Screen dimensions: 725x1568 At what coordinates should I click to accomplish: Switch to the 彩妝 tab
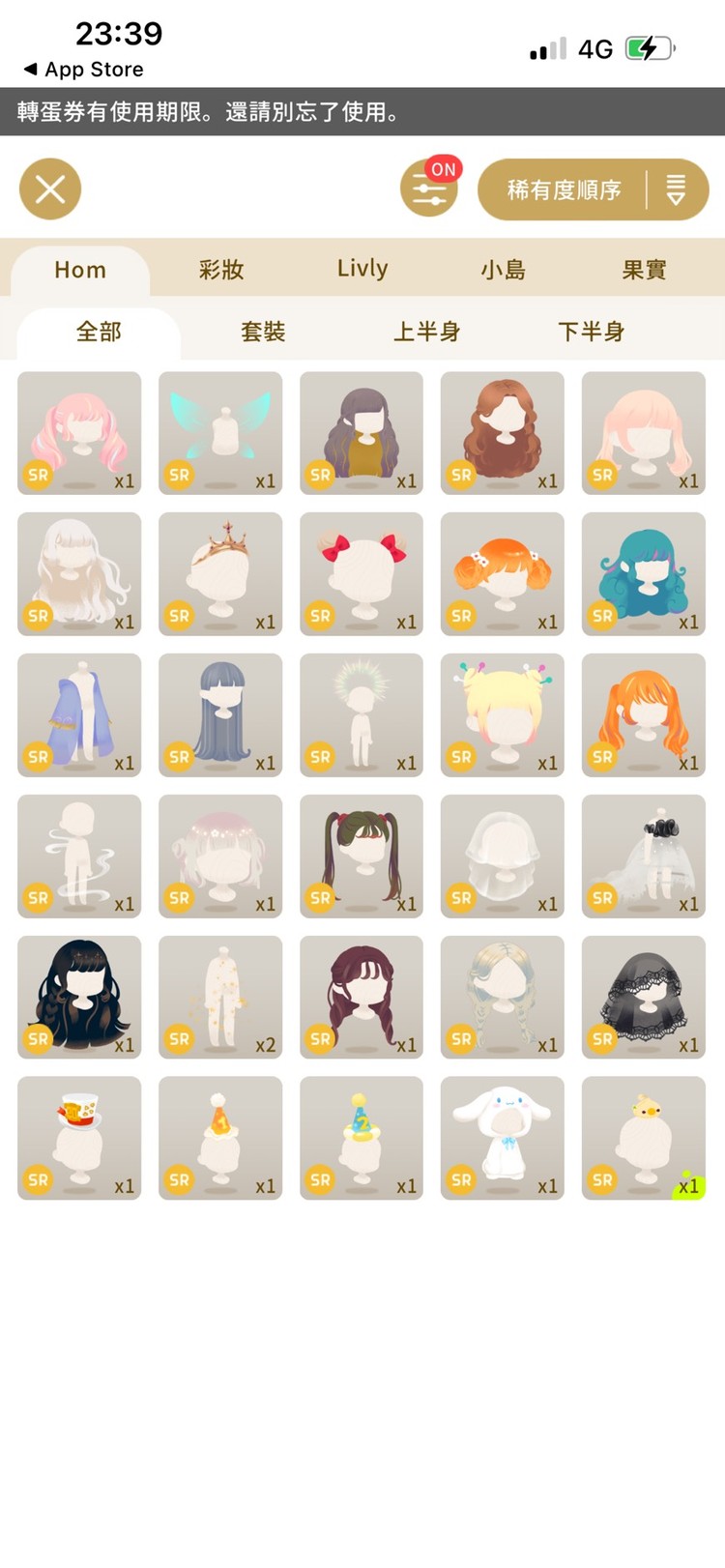pos(221,270)
